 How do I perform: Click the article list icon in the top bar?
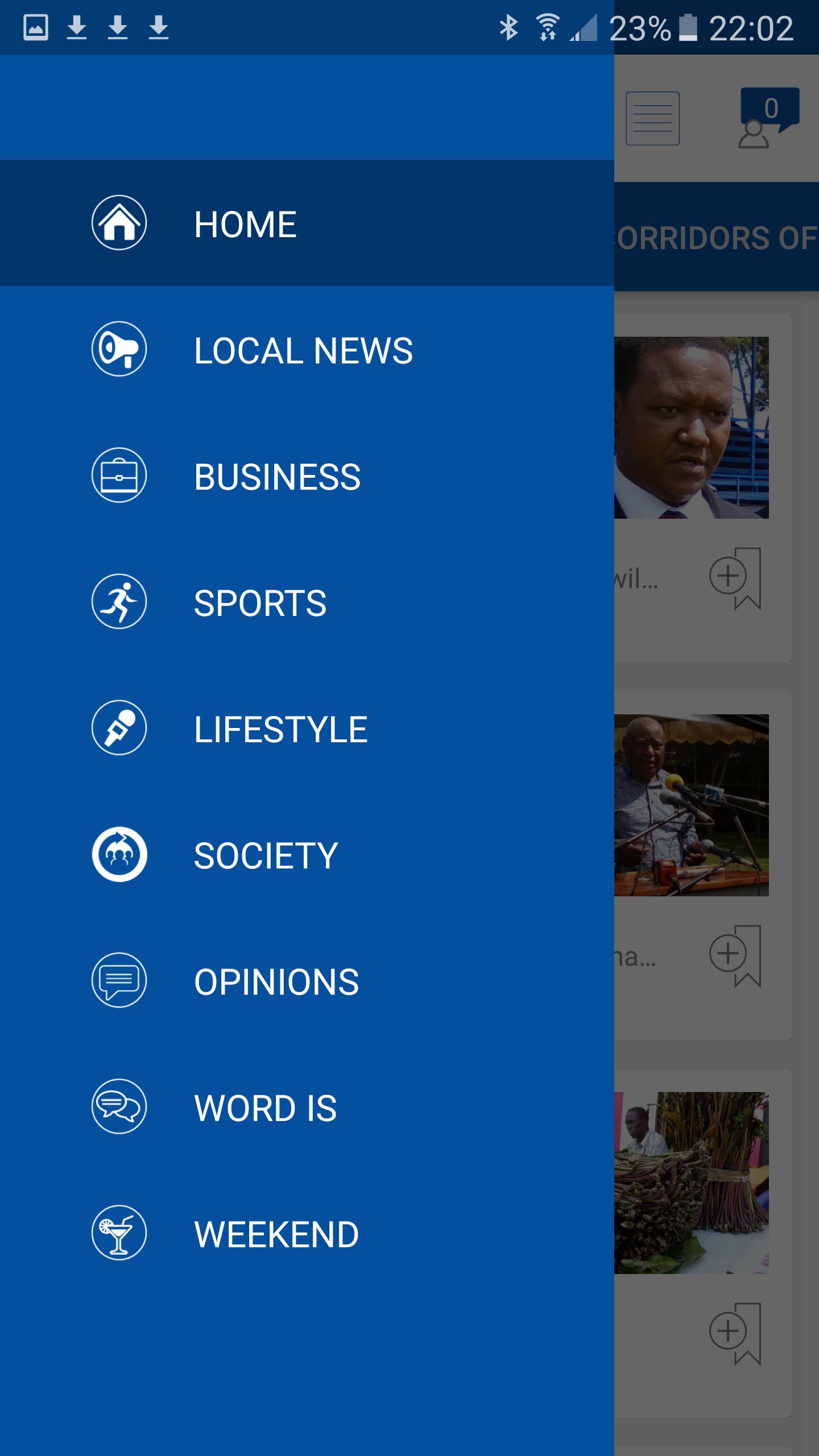coord(653,117)
